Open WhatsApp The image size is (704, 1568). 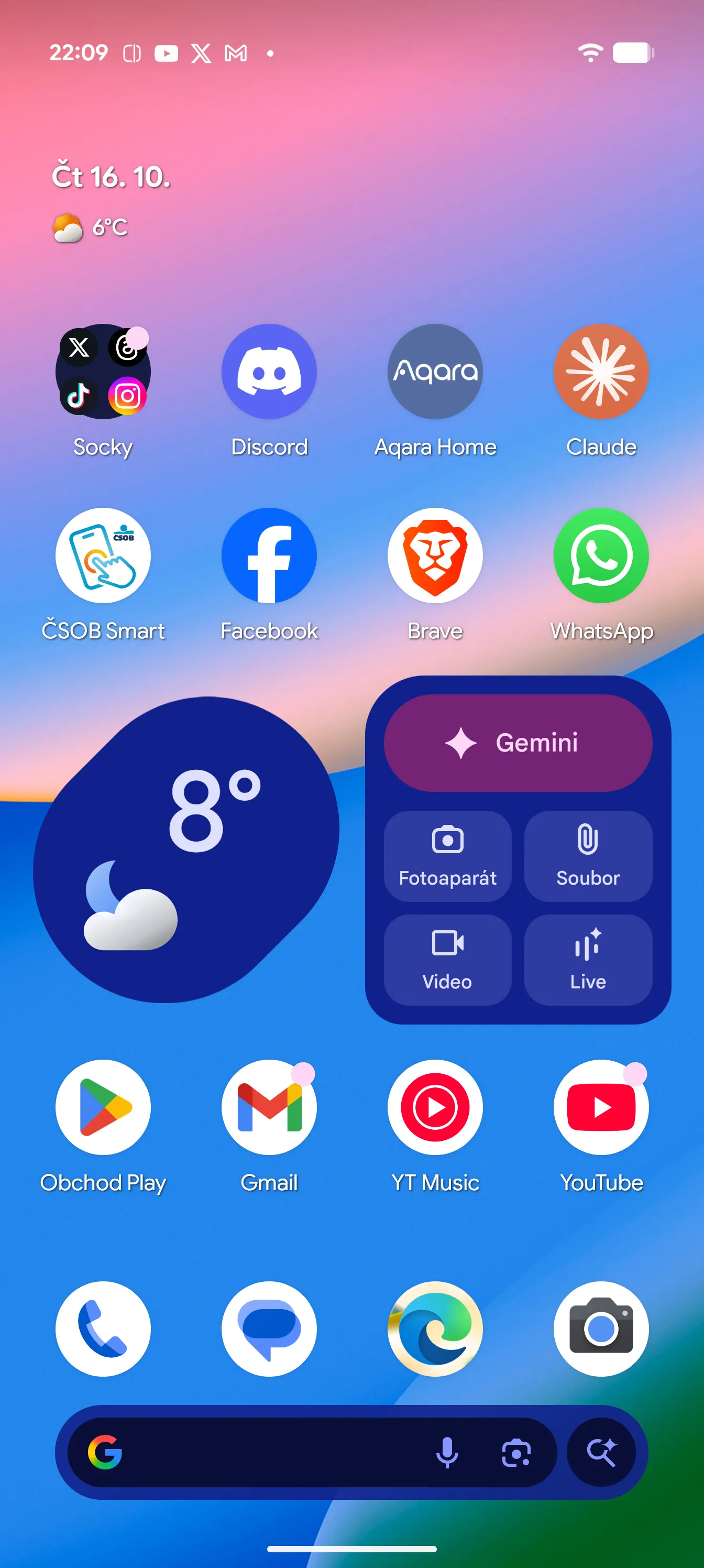click(601, 556)
